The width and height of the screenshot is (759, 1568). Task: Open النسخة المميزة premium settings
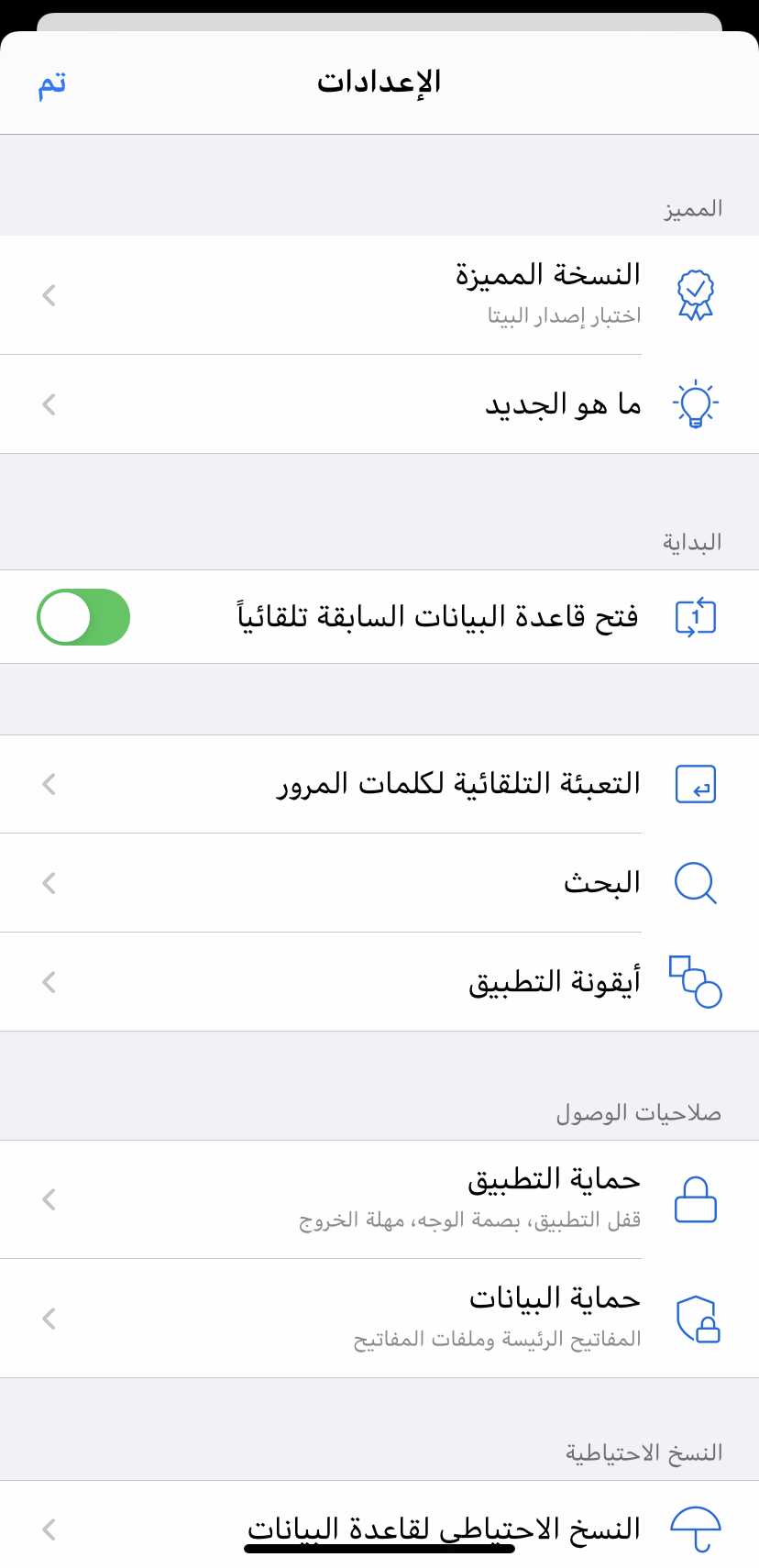point(379,295)
